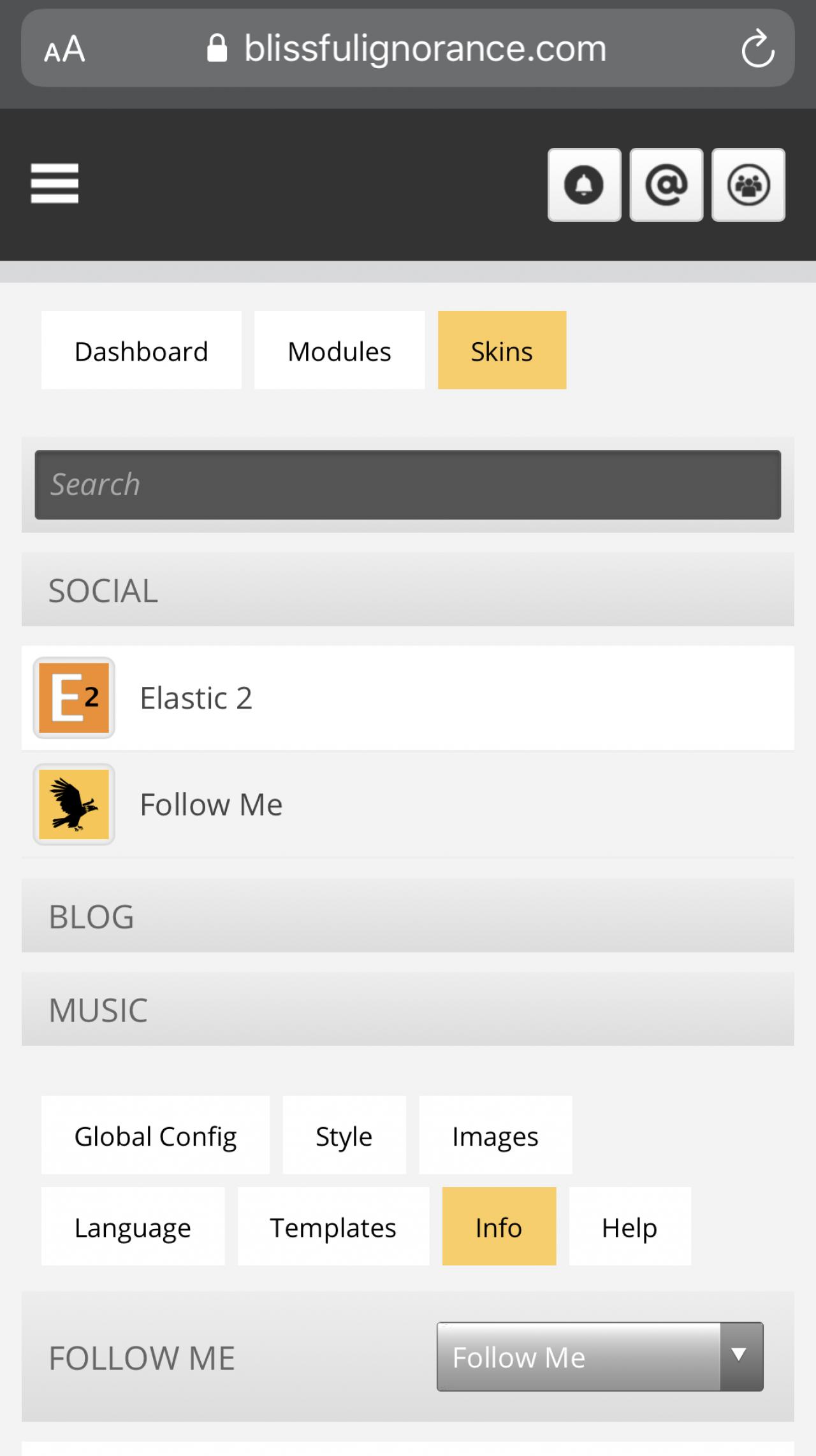View the Images tab
Viewport: 816px width, 1456px height.
tap(495, 1135)
